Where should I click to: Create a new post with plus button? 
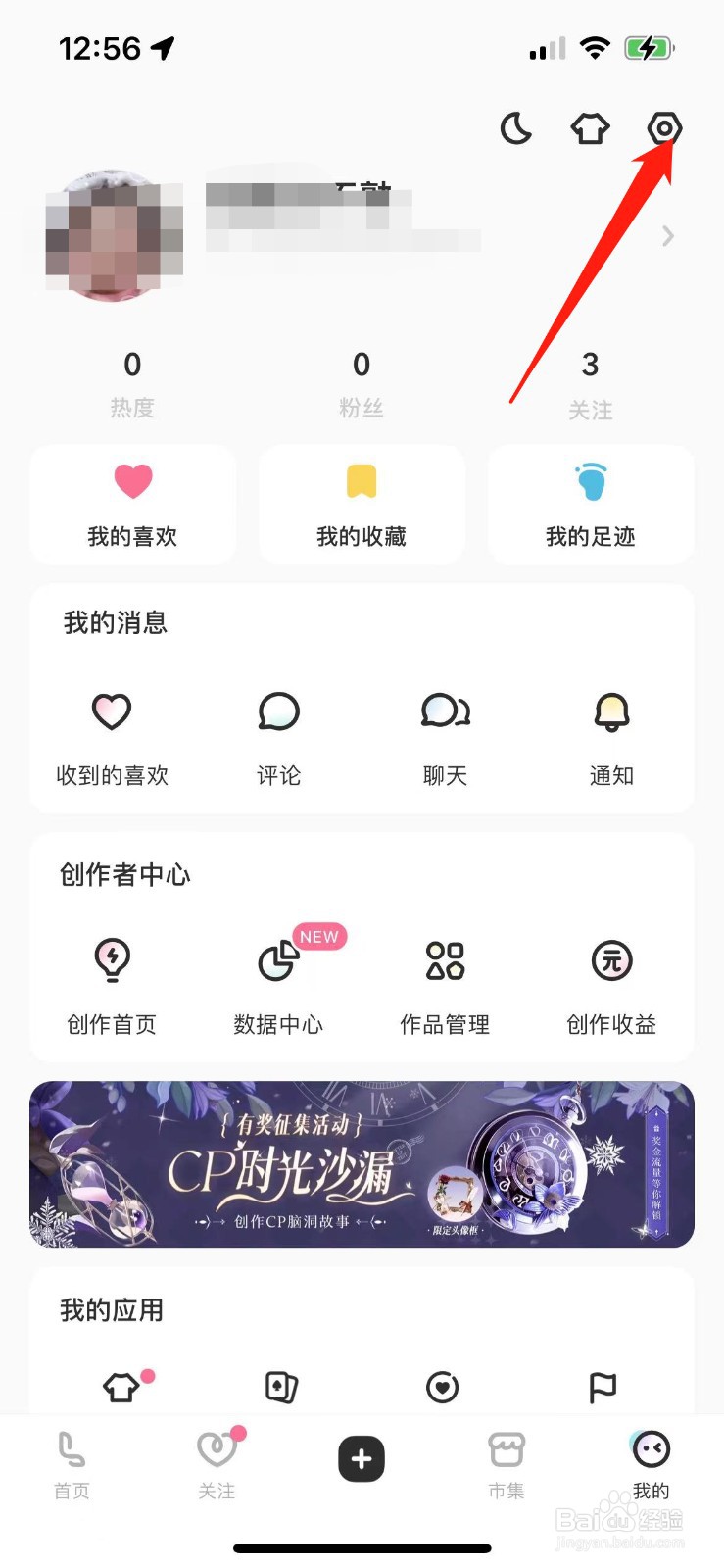(x=362, y=1459)
